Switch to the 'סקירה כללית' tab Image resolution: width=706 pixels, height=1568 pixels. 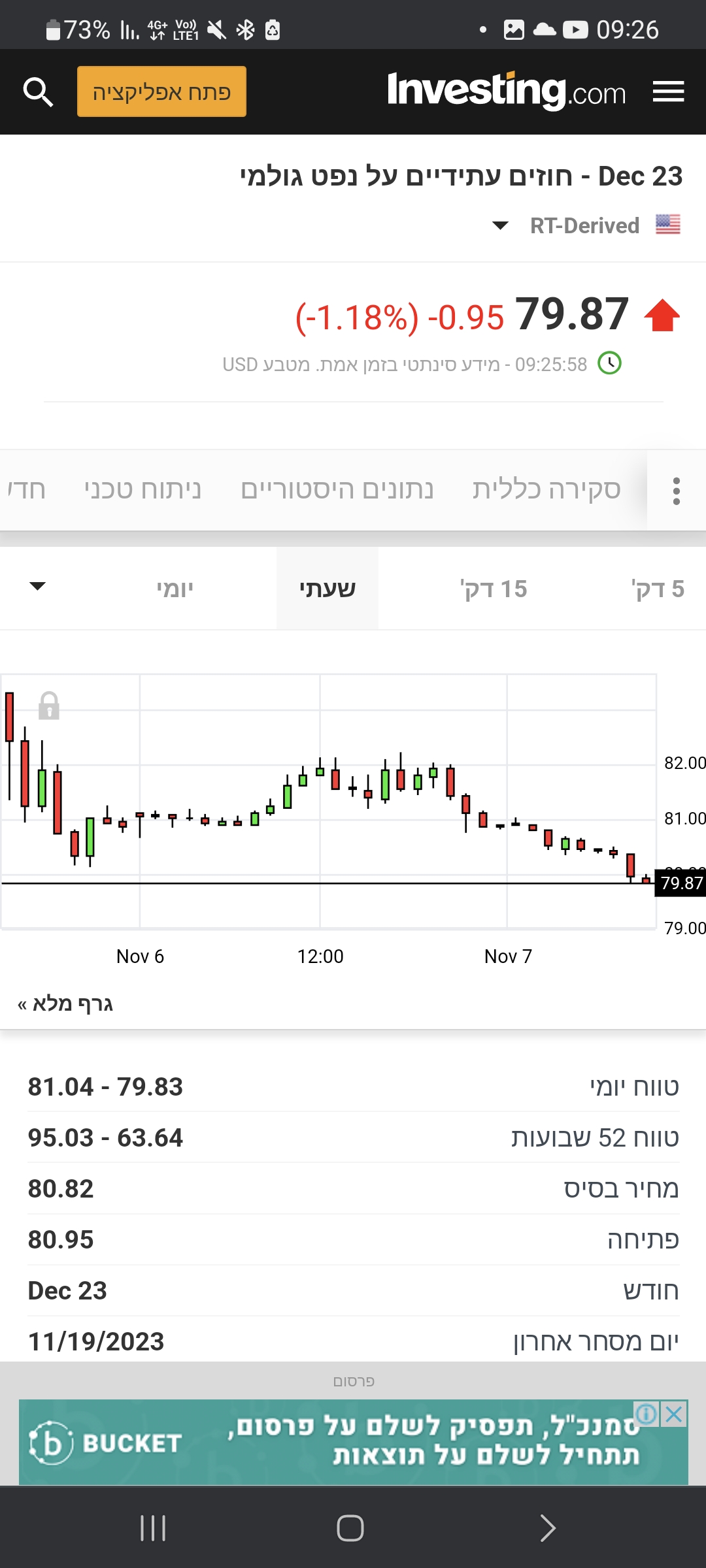tap(546, 489)
